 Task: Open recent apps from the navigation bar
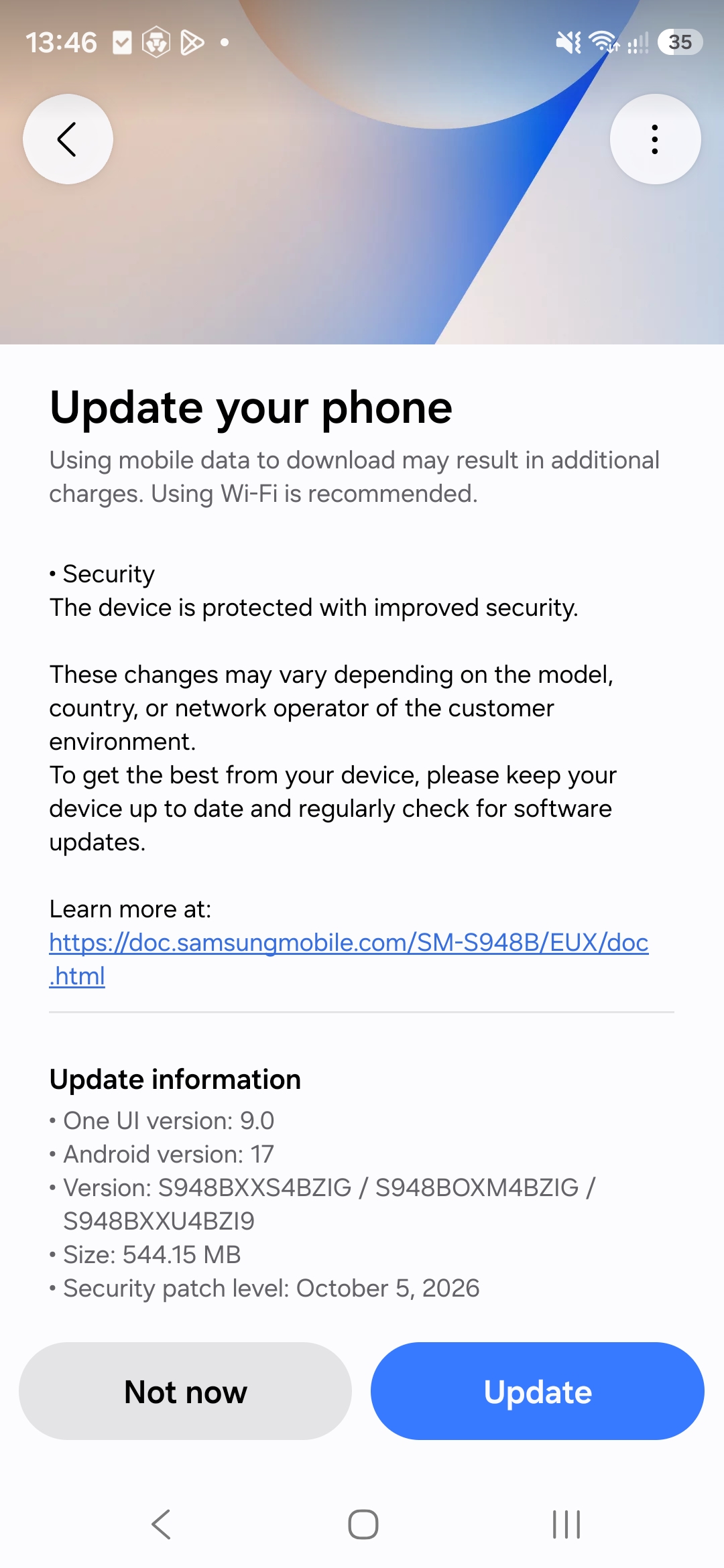(566, 1524)
